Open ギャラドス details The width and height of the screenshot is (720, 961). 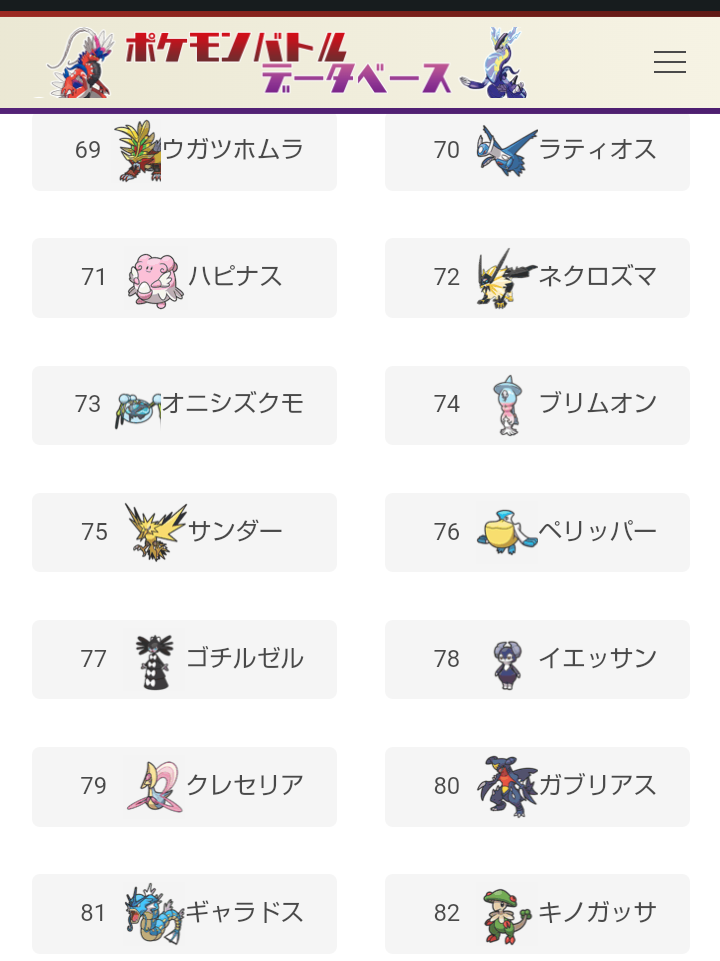click(184, 913)
